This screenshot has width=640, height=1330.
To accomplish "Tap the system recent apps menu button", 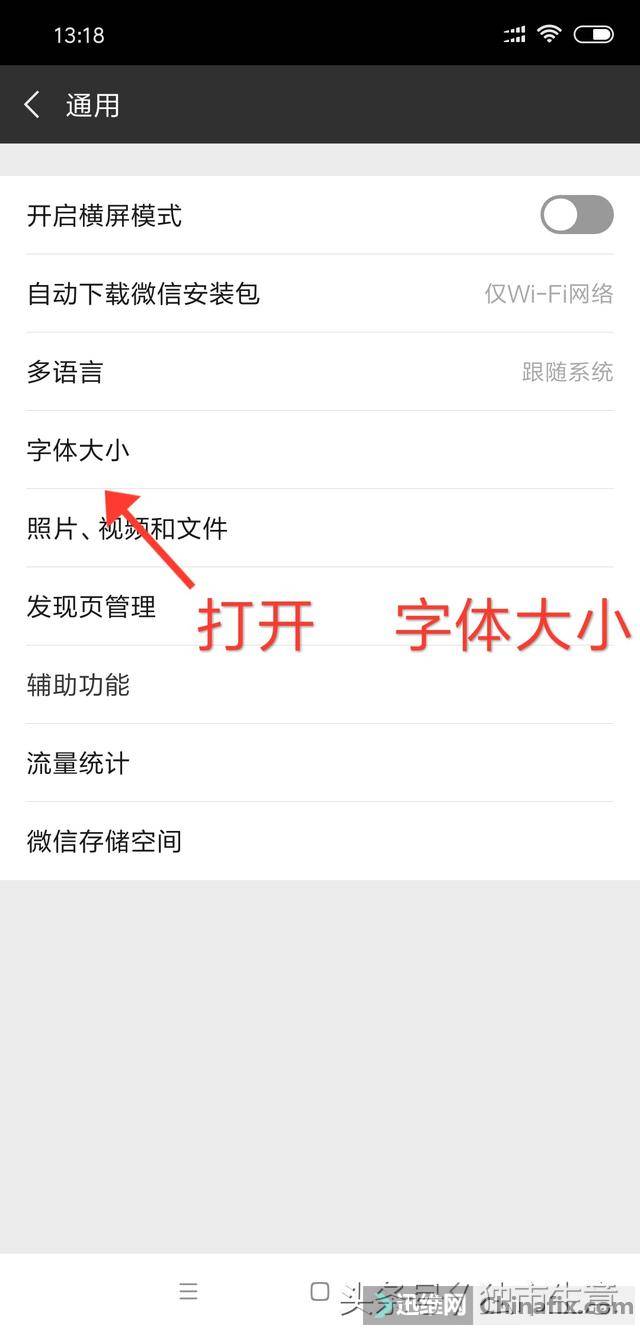I will coord(188,1292).
